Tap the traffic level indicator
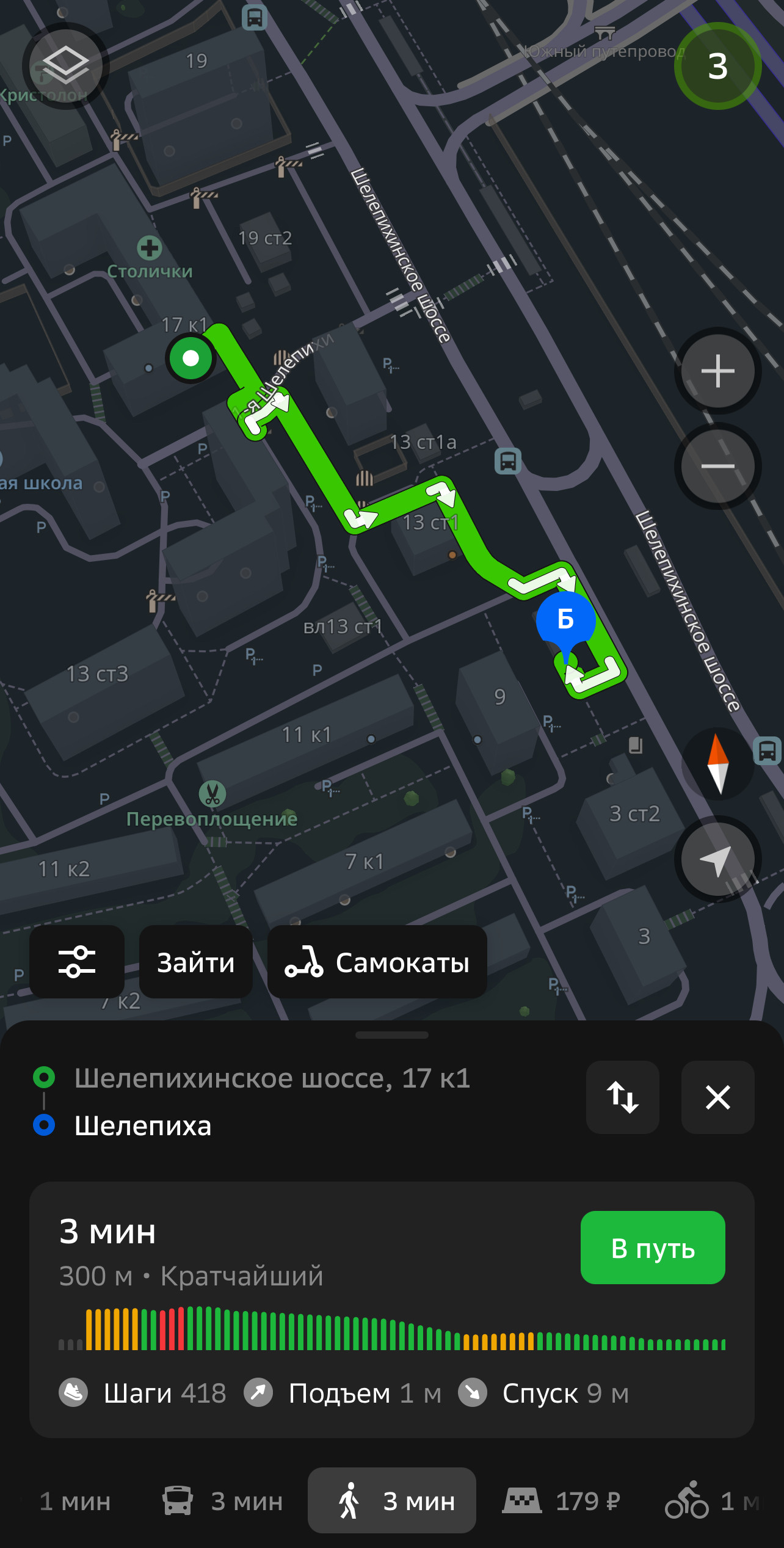Screen dimensions: 784x1548 point(717,66)
